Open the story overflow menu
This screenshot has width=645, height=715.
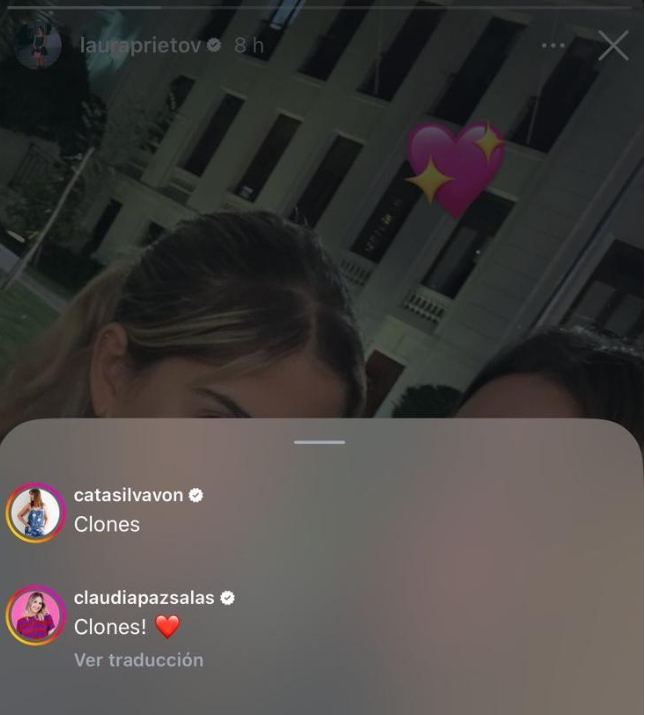click(553, 46)
